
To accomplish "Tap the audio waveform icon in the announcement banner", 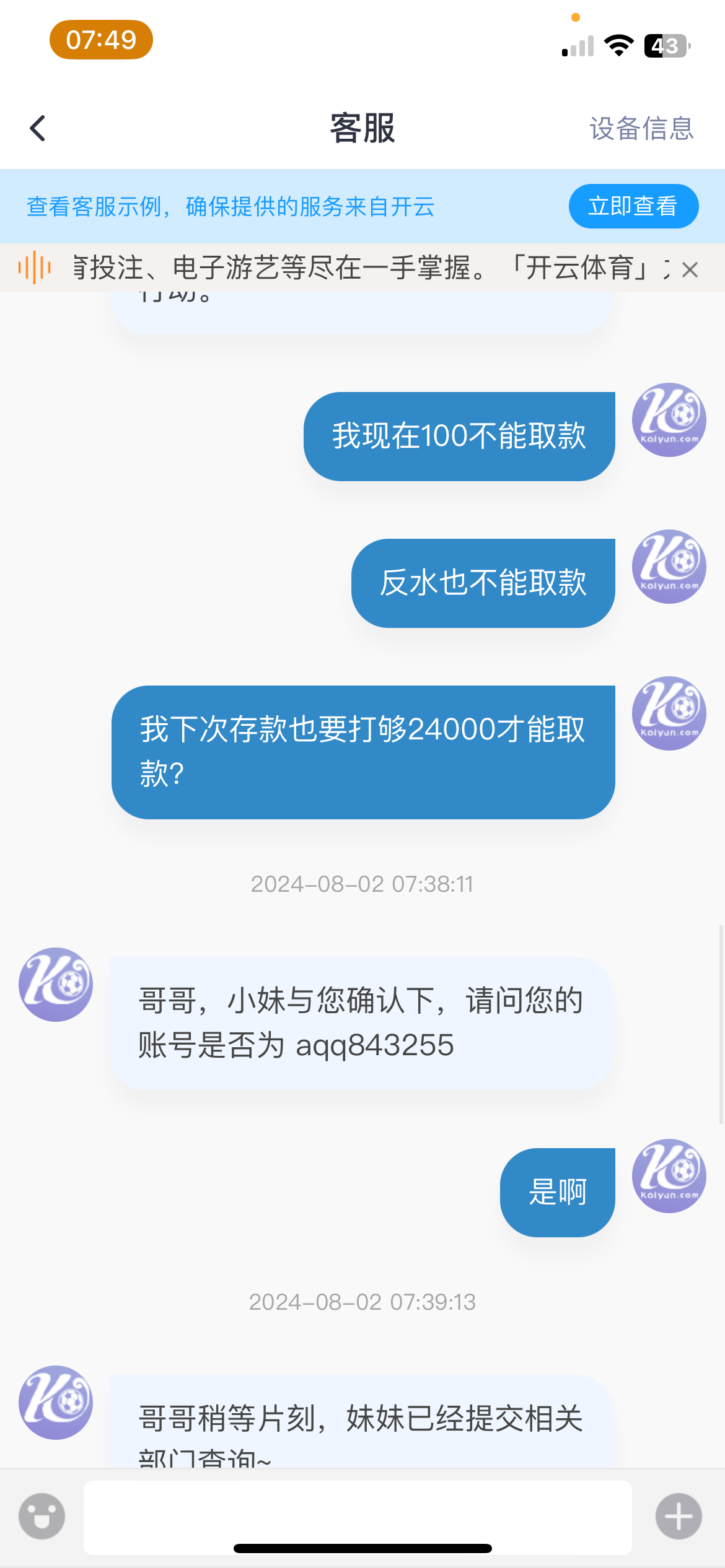I will click(34, 269).
